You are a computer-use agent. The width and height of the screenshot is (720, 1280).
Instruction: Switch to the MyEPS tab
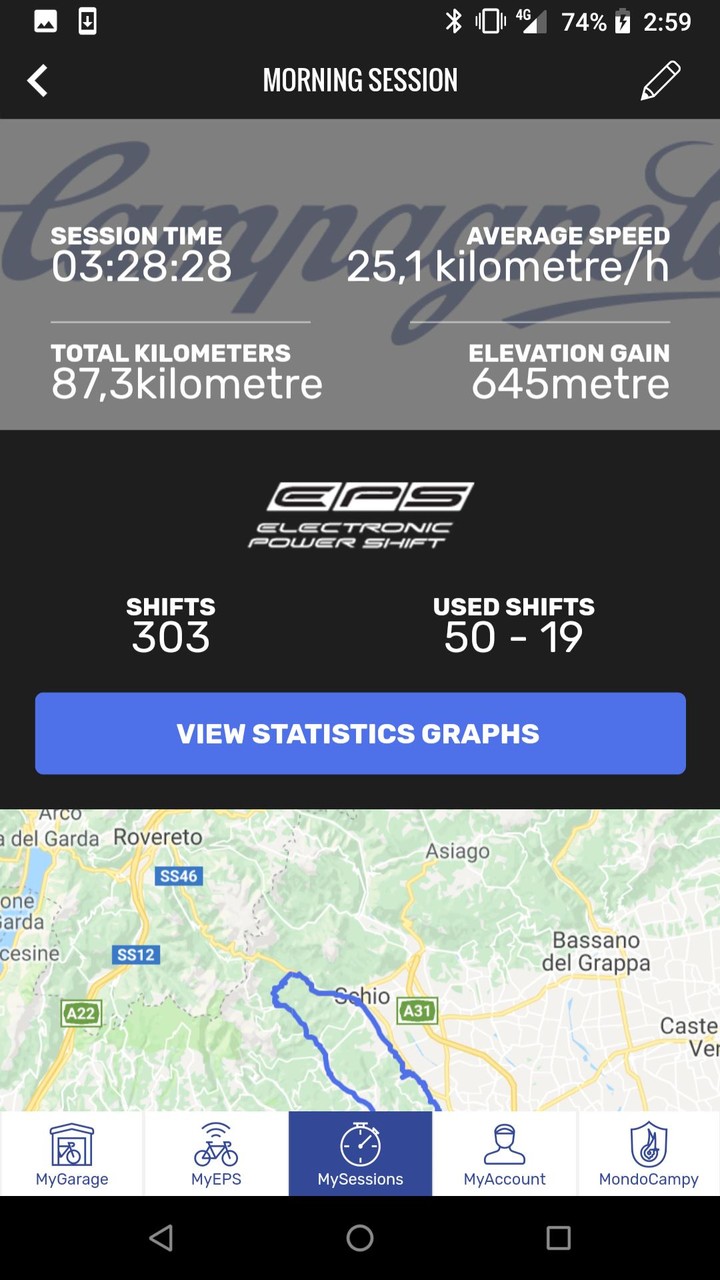pos(216,1154)
